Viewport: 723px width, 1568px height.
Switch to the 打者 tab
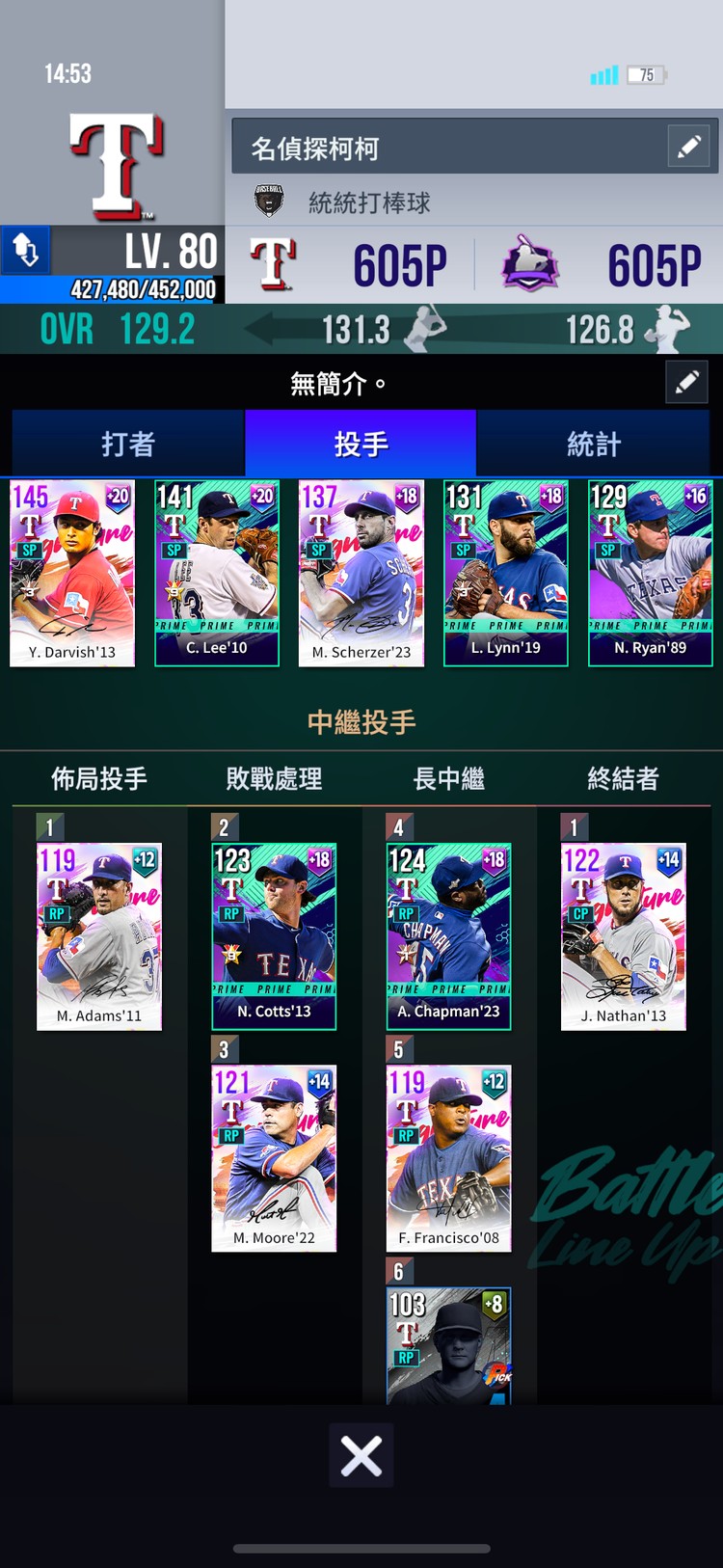point(128,444)
